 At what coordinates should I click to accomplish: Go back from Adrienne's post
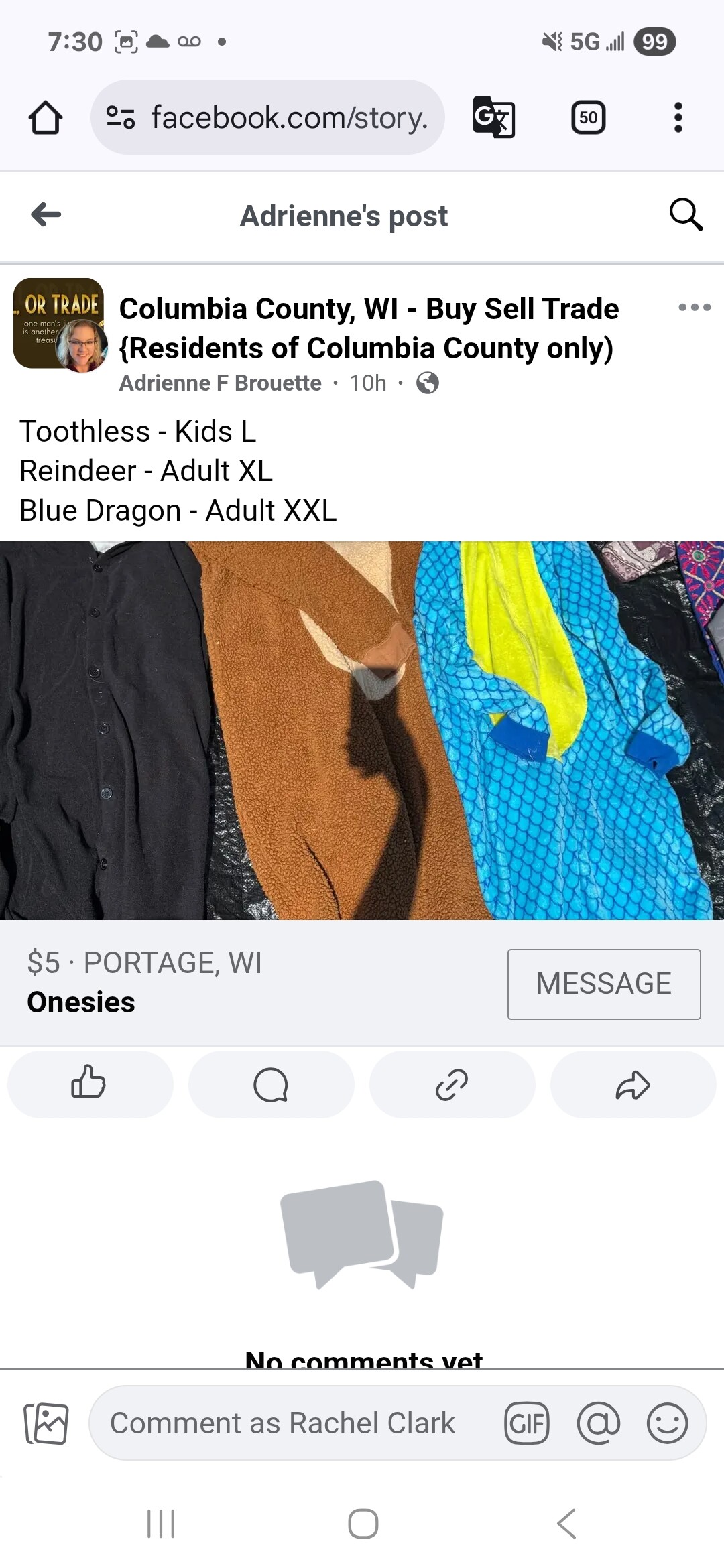tap(46, 215)
